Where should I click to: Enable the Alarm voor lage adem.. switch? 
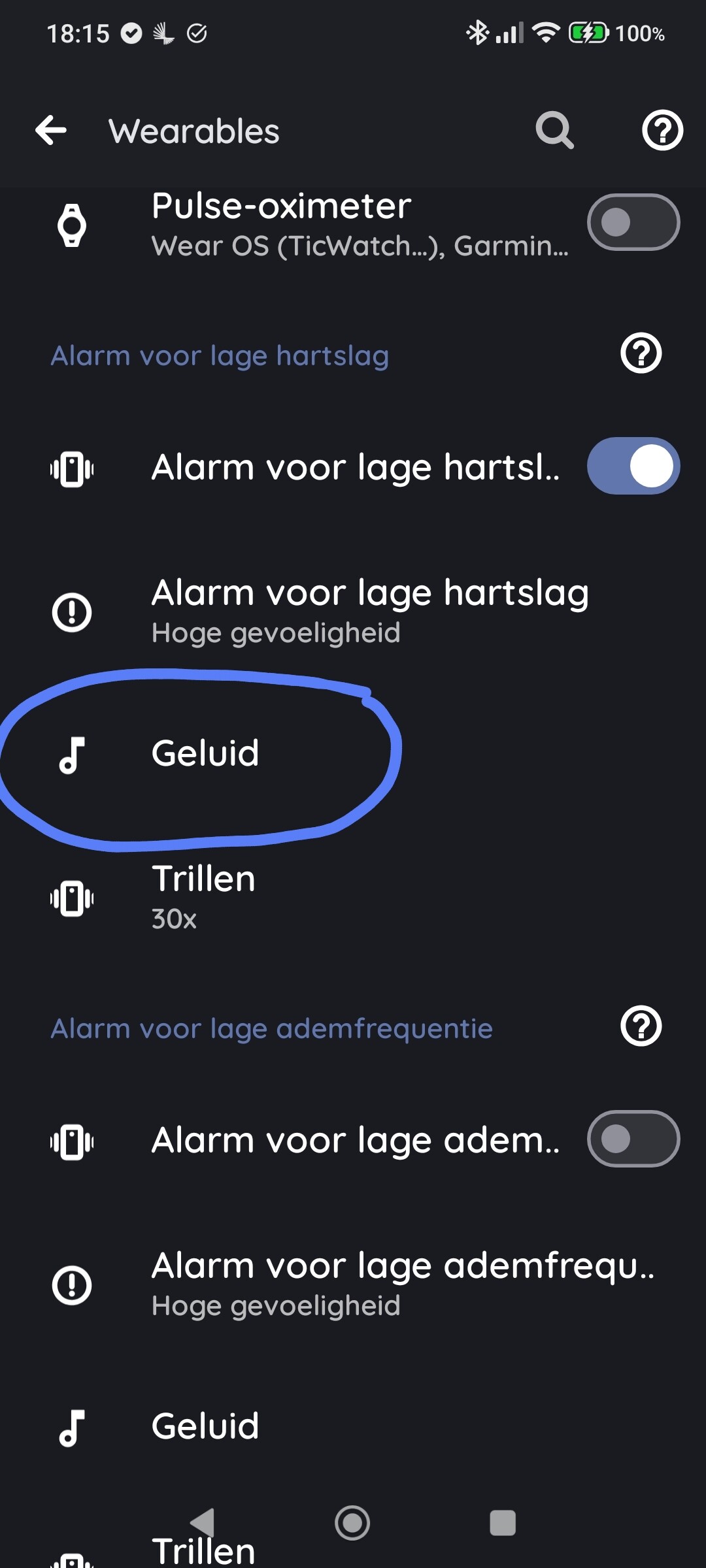click(x=633, y=1139)
